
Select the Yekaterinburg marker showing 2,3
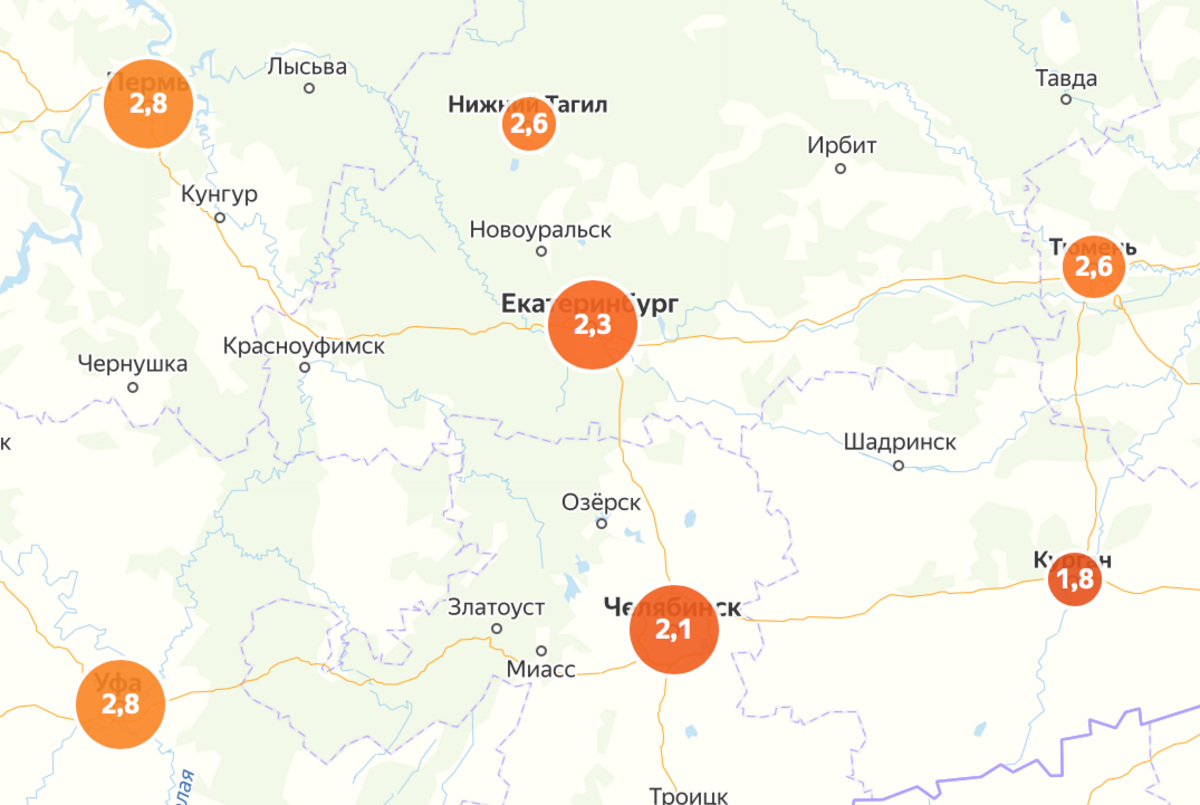tap(592, 326)
